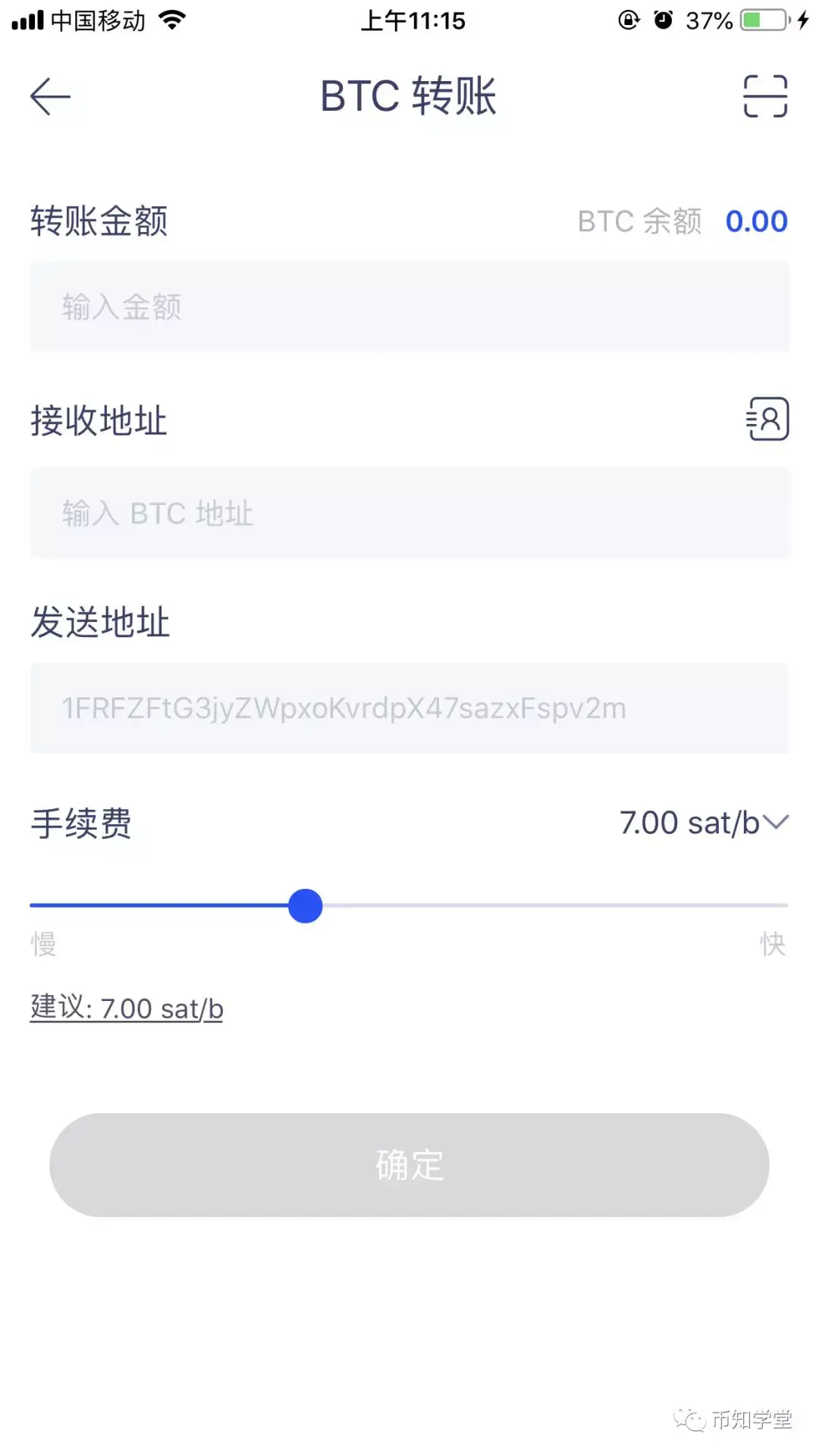The image size is (819, 1456).
Task: Open the QR code scanner
Action: [764, 96]
